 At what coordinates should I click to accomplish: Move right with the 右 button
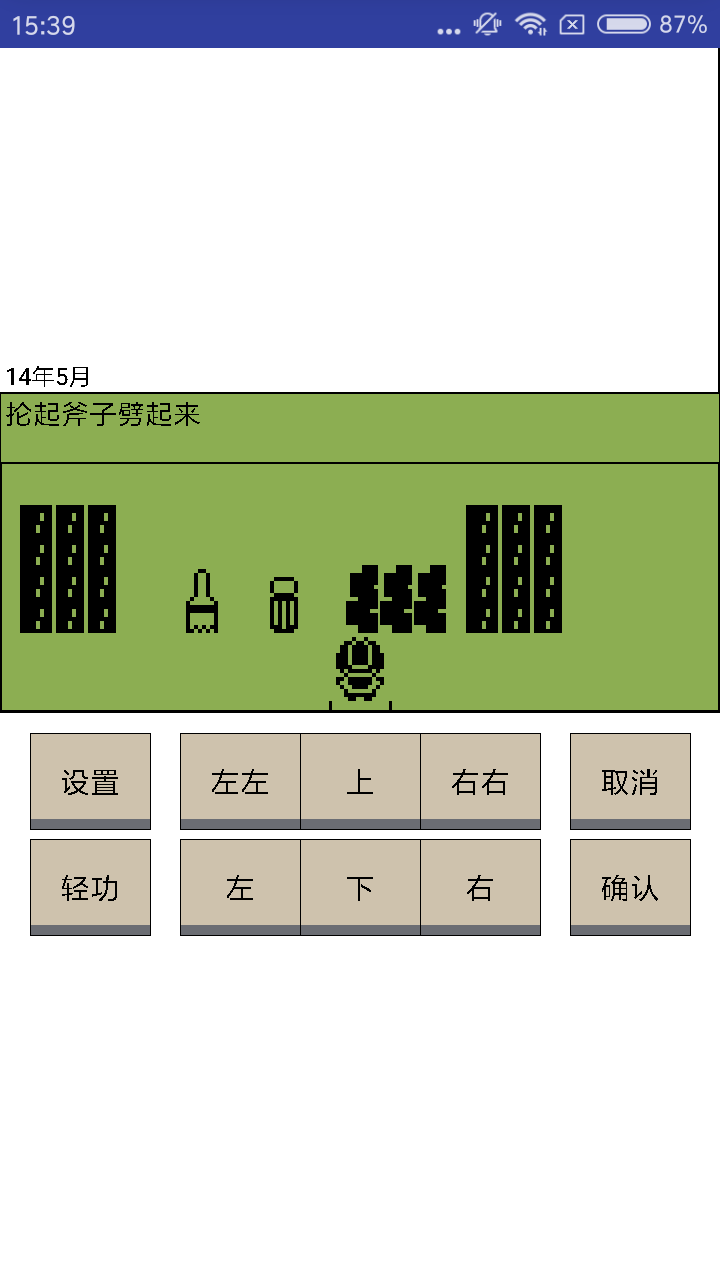(x=480, y=887)
